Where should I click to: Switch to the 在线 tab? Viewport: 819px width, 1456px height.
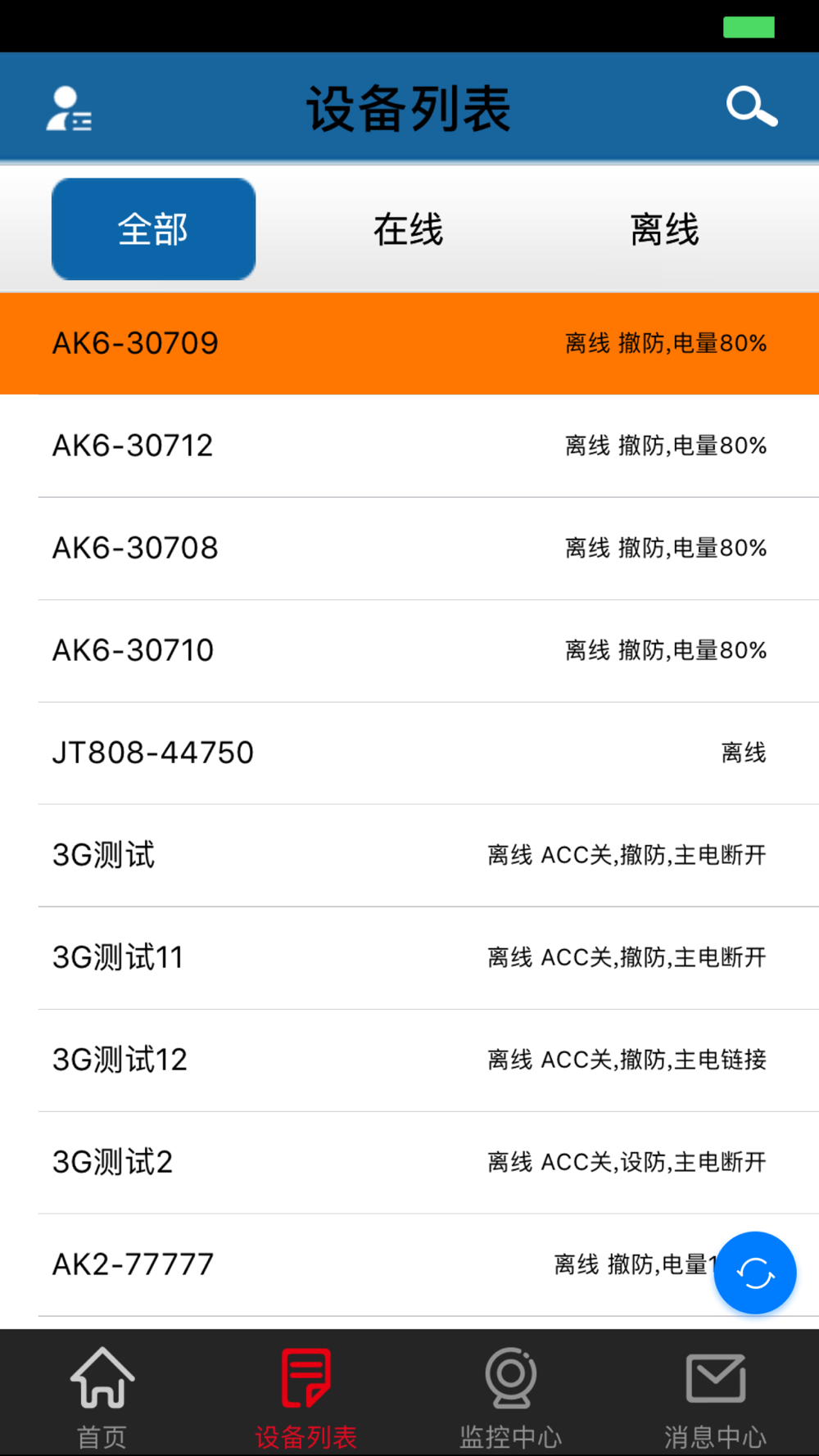(409, 229)
